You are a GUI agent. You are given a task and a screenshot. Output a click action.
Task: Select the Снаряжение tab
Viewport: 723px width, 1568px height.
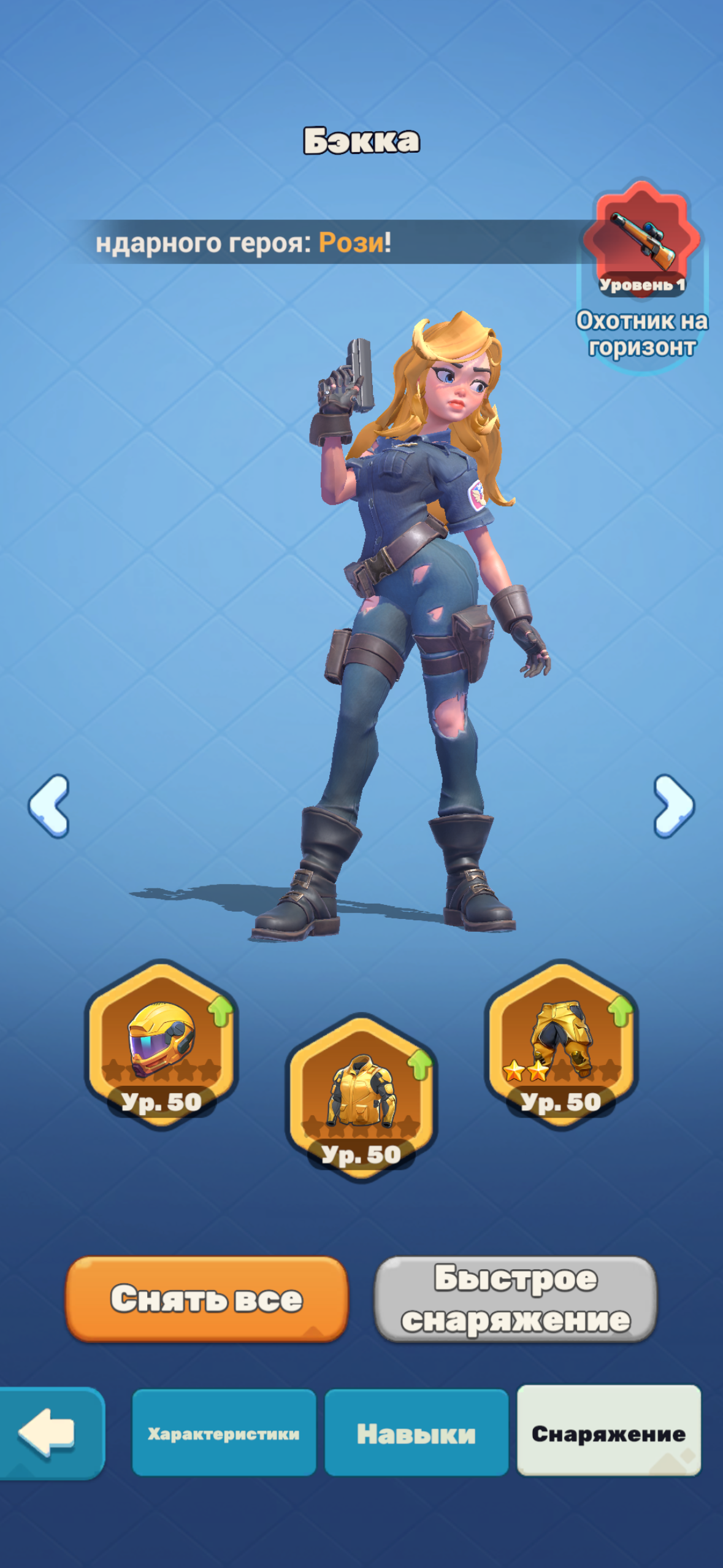click(x=608, y=1433)
